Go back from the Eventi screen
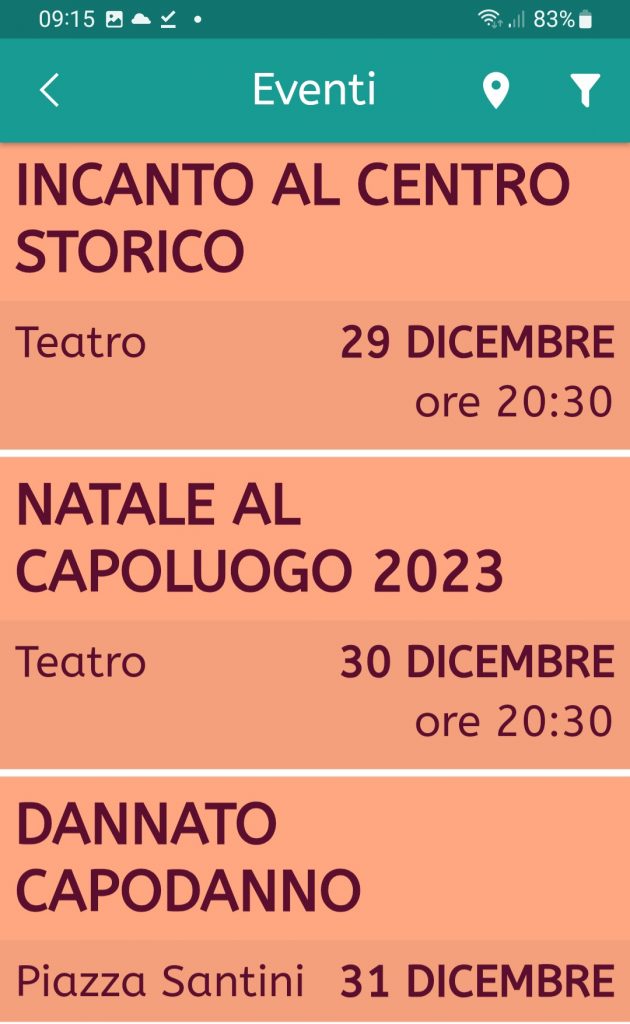Screen dimensions: 630x1024 click(x=50, y=89)
